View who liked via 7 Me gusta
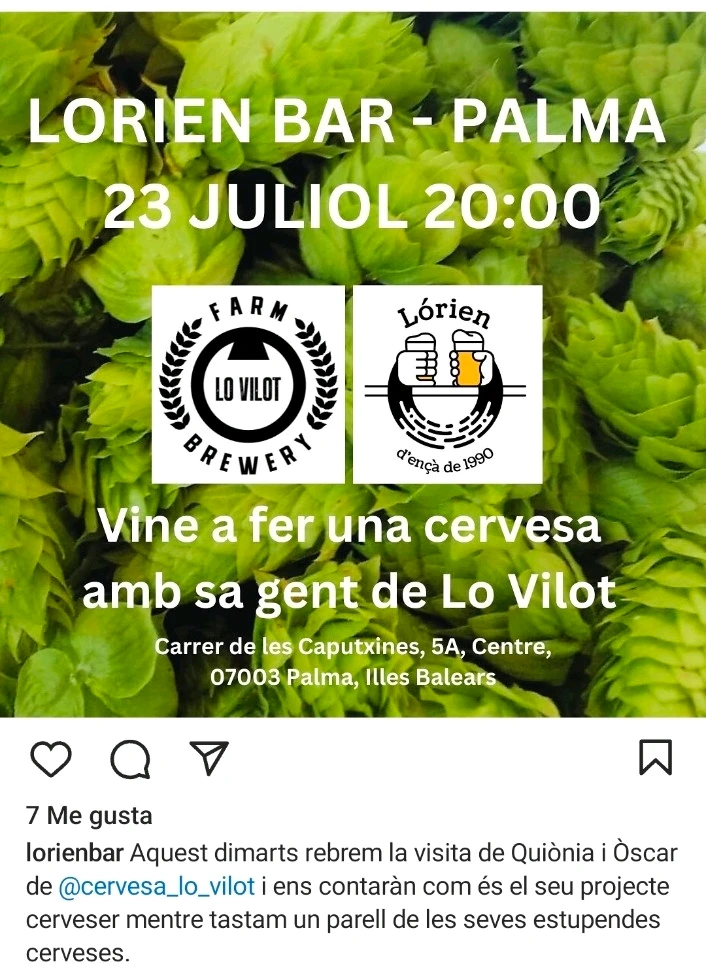This screenshot has height=976, width=706. [x=90, y=816]
